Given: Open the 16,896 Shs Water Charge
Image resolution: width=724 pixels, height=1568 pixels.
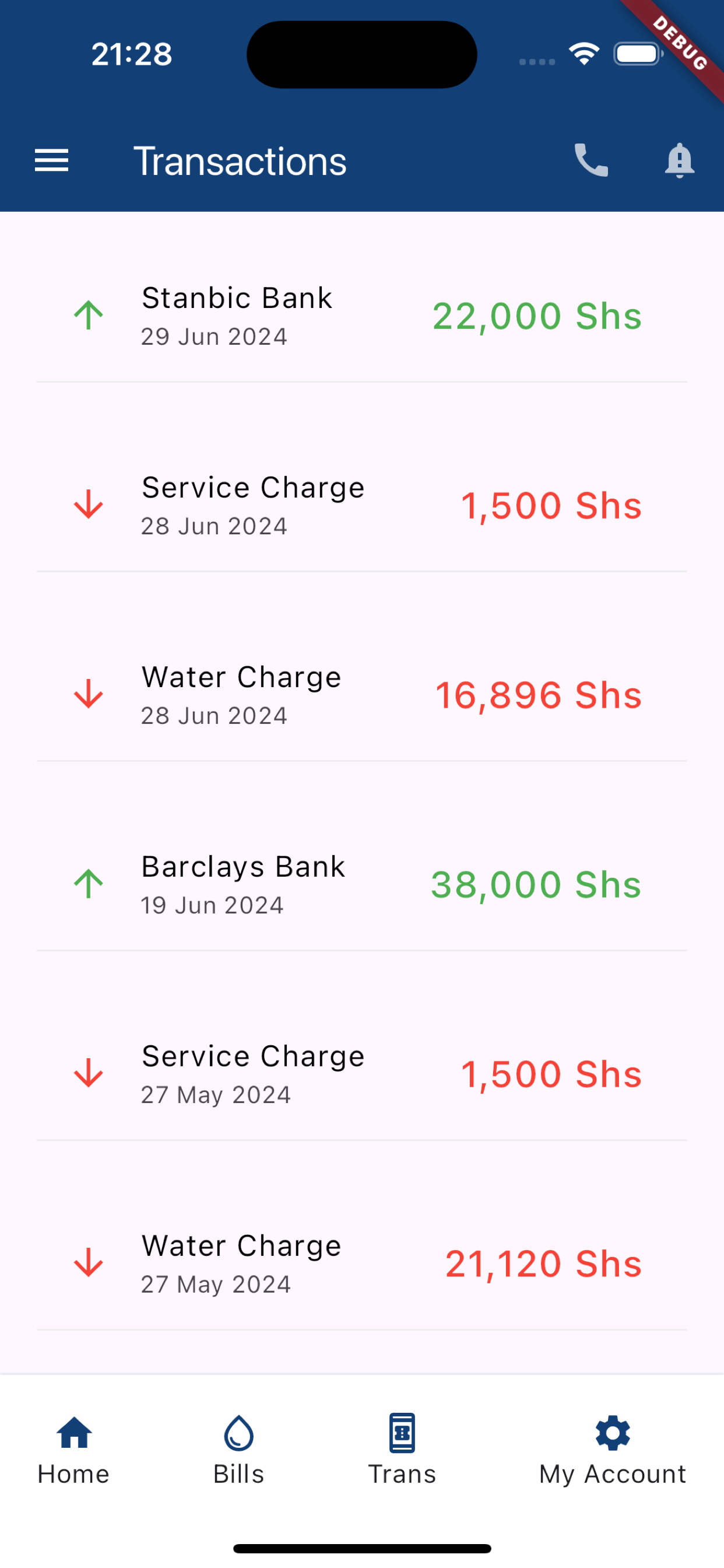Looking at the screenshot, I should tap(361, 695).
